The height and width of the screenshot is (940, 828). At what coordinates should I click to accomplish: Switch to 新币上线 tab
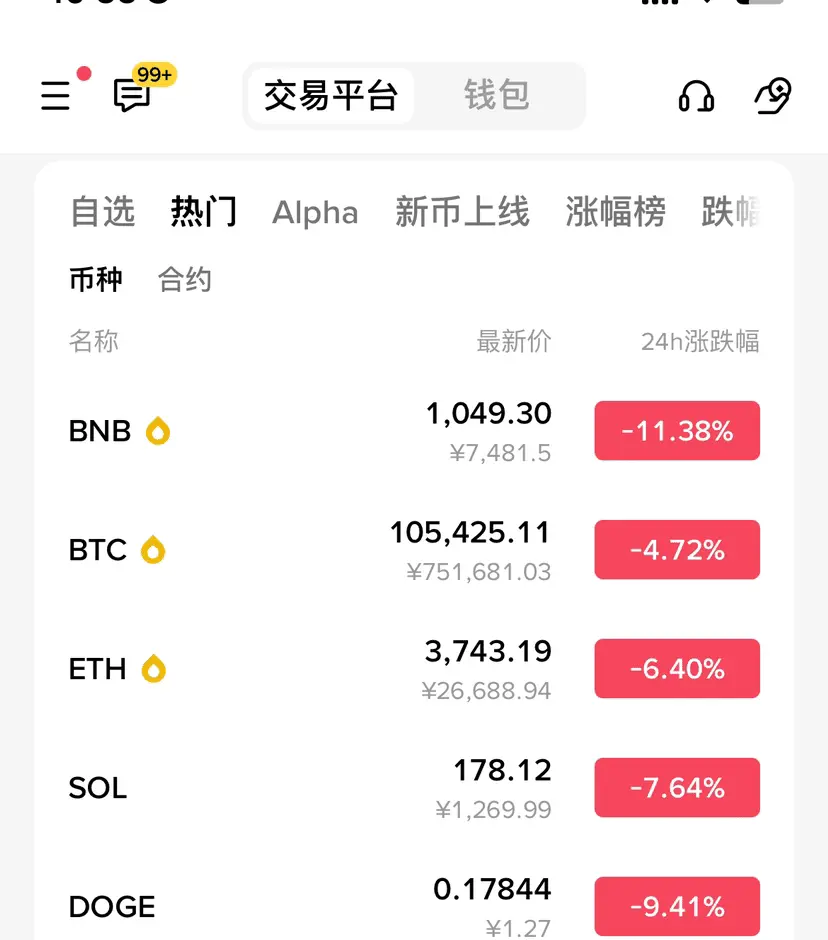point(461,212)
